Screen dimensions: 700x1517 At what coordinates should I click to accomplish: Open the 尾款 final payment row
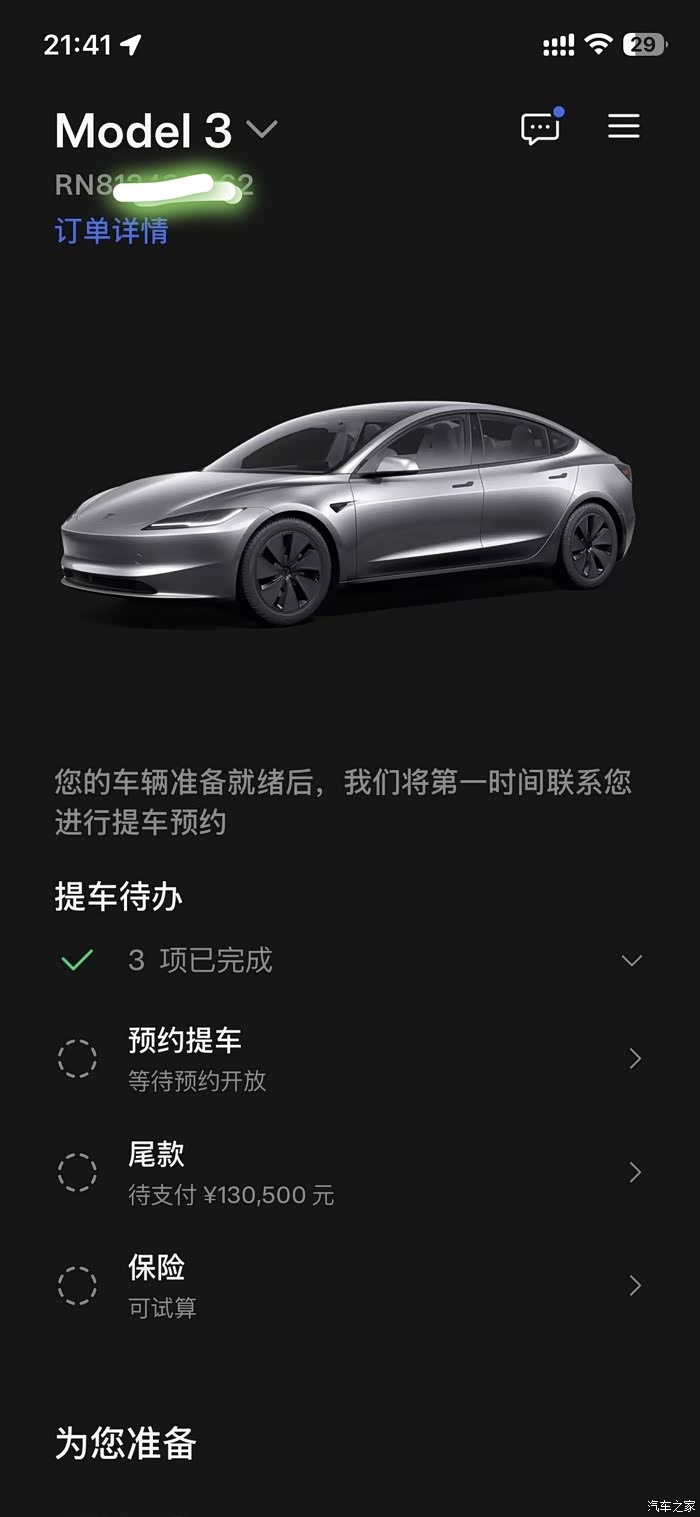[x=350, y=1172]
